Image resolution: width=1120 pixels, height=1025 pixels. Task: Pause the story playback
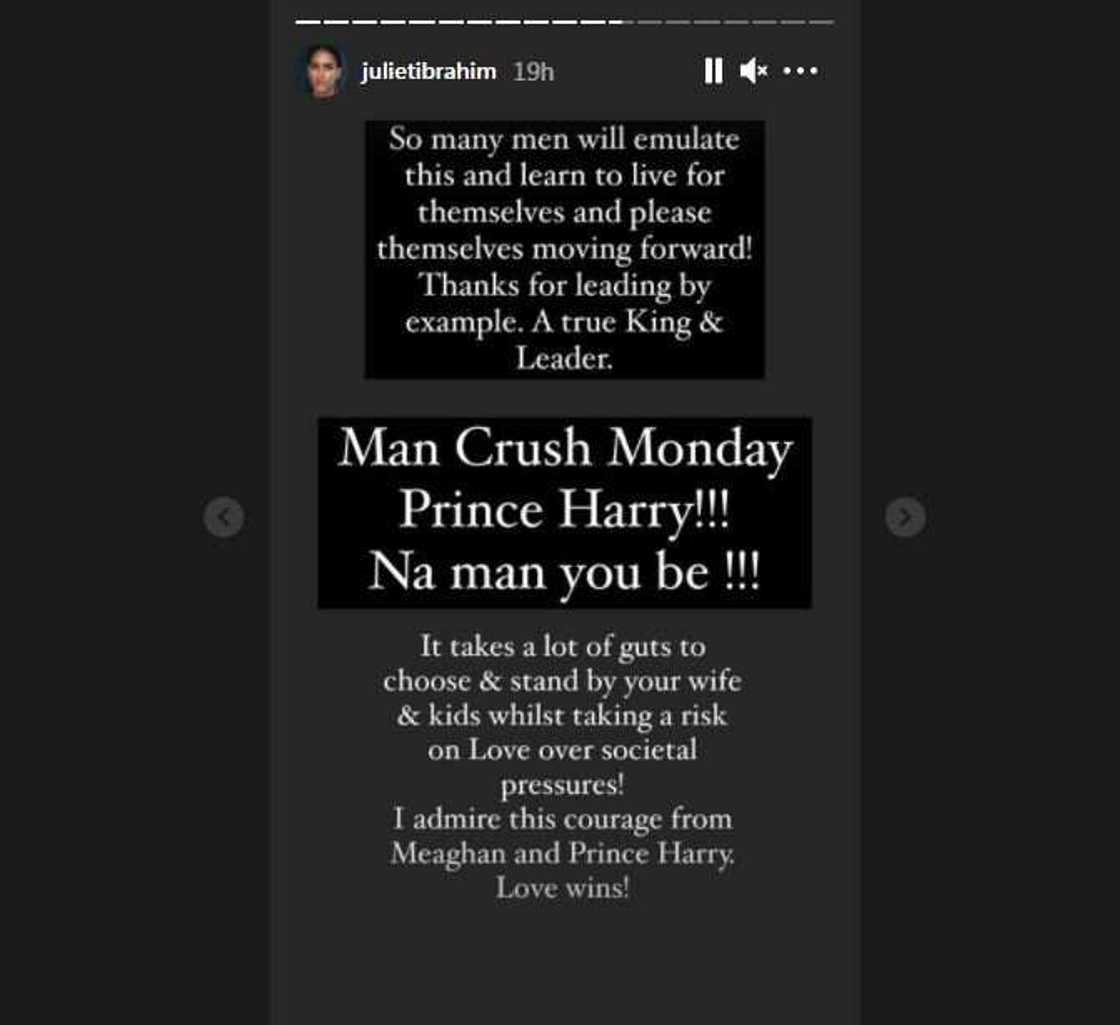tap(713, 71)
